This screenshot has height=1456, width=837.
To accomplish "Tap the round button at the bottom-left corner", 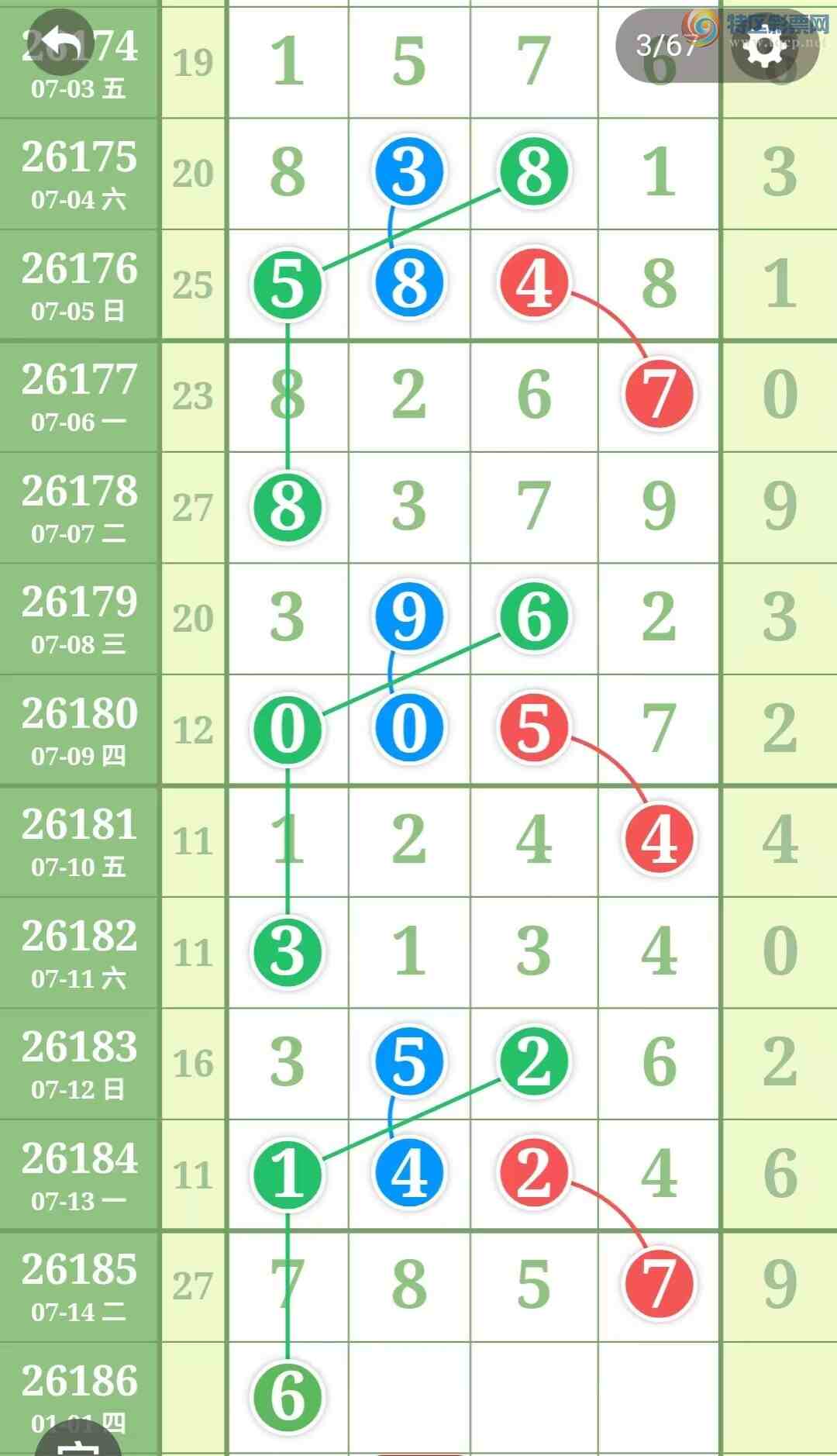I will click(x=77, y=1439).
